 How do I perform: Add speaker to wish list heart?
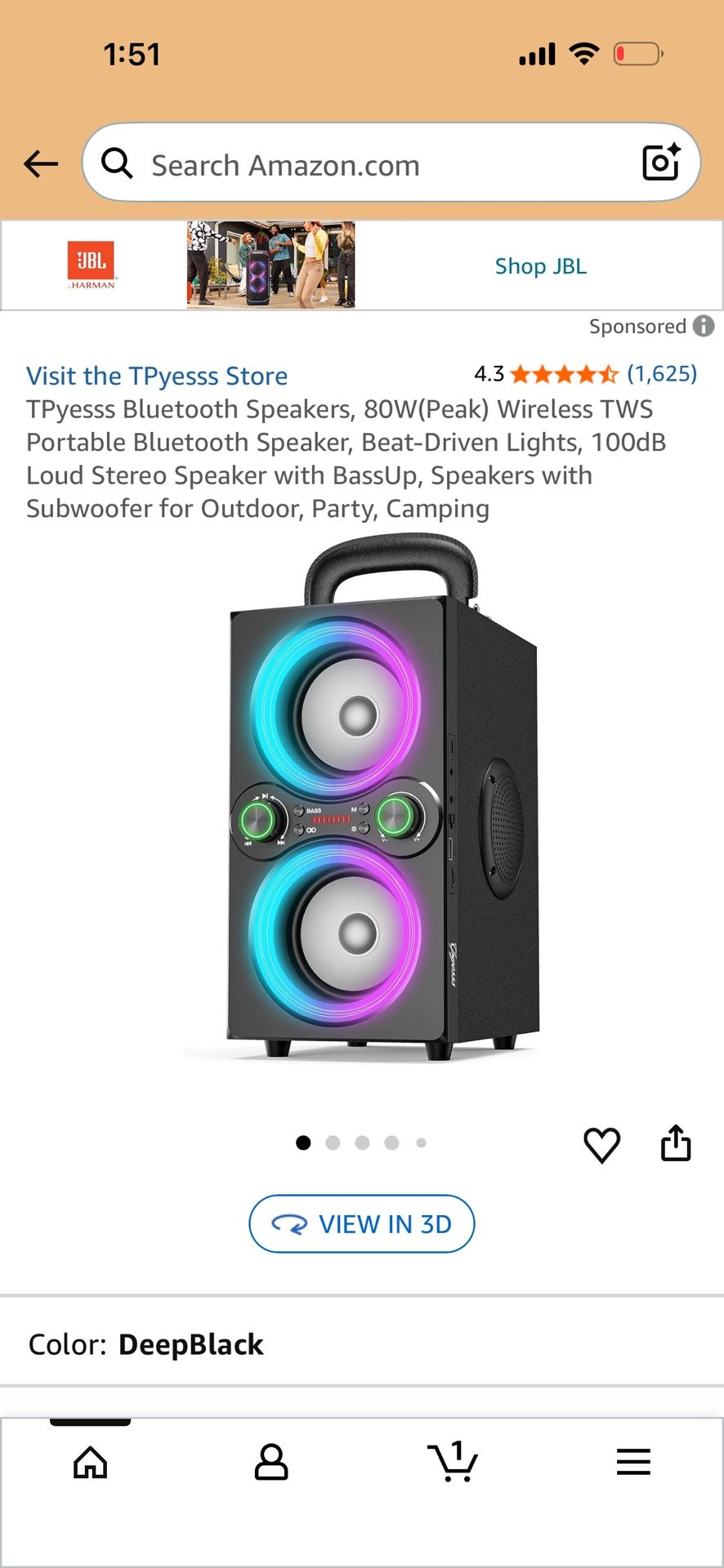pyautogui.click(x=601, y=1143)
